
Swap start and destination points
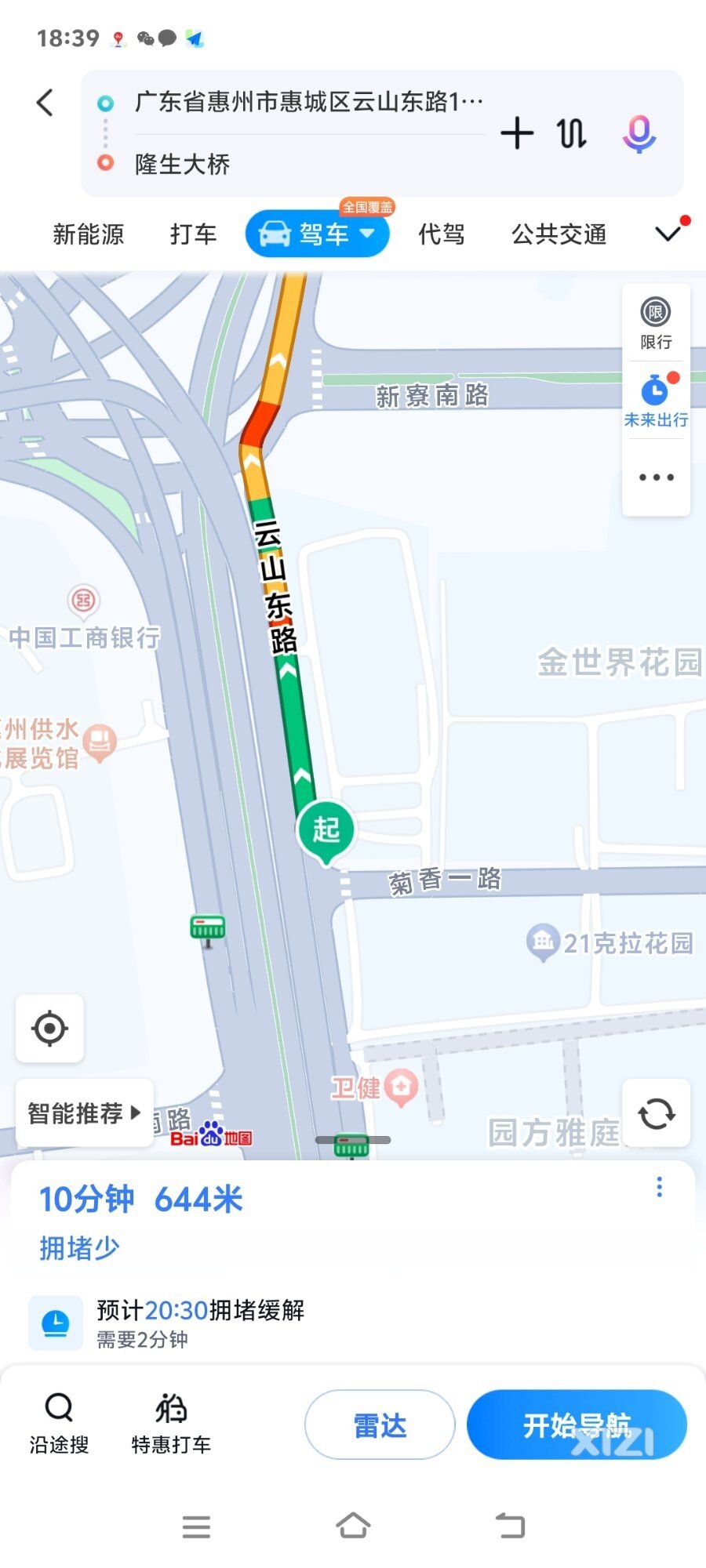click(572, 133)
